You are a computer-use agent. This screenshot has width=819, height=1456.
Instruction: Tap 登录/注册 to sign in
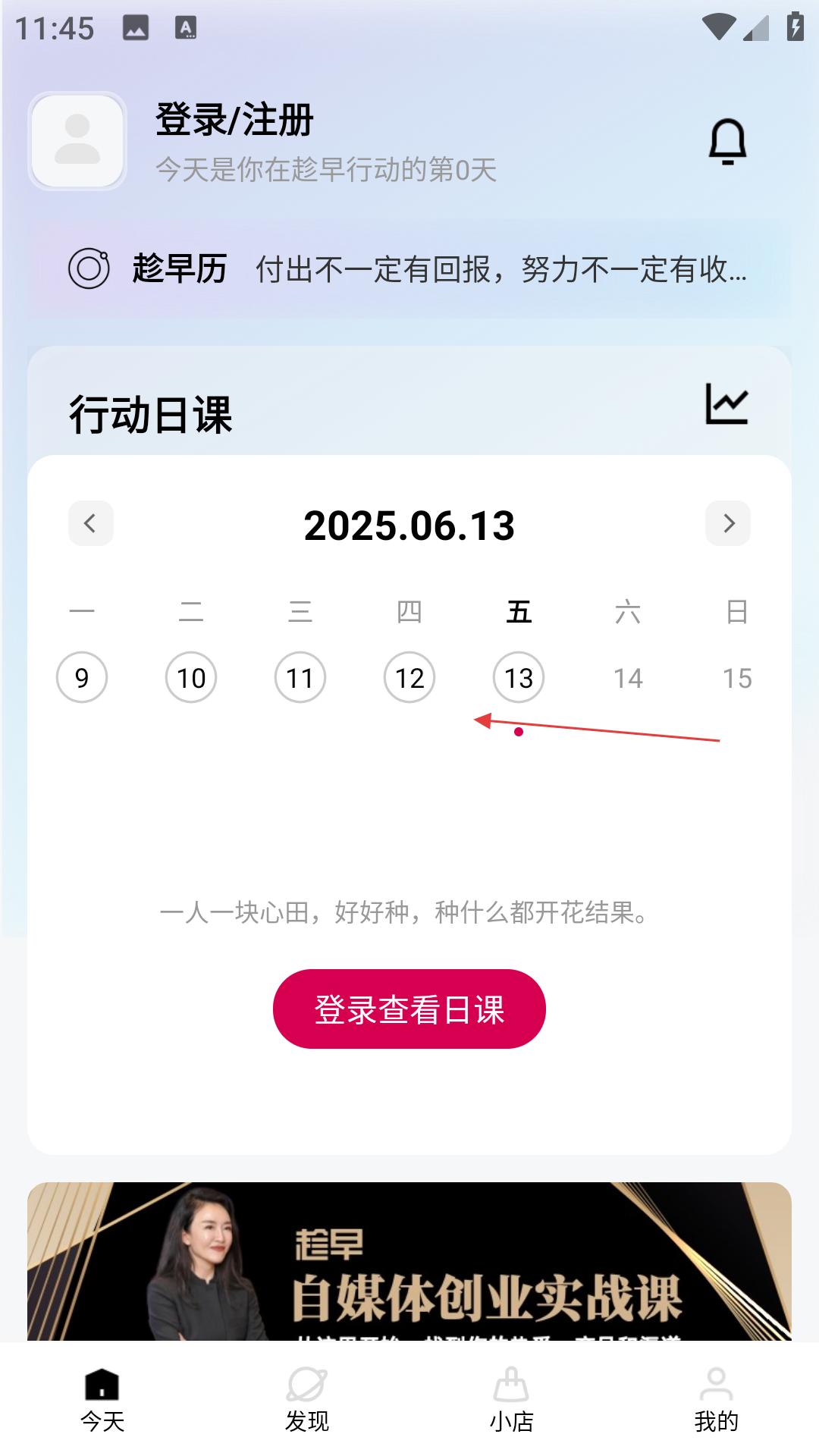[234, 120]
